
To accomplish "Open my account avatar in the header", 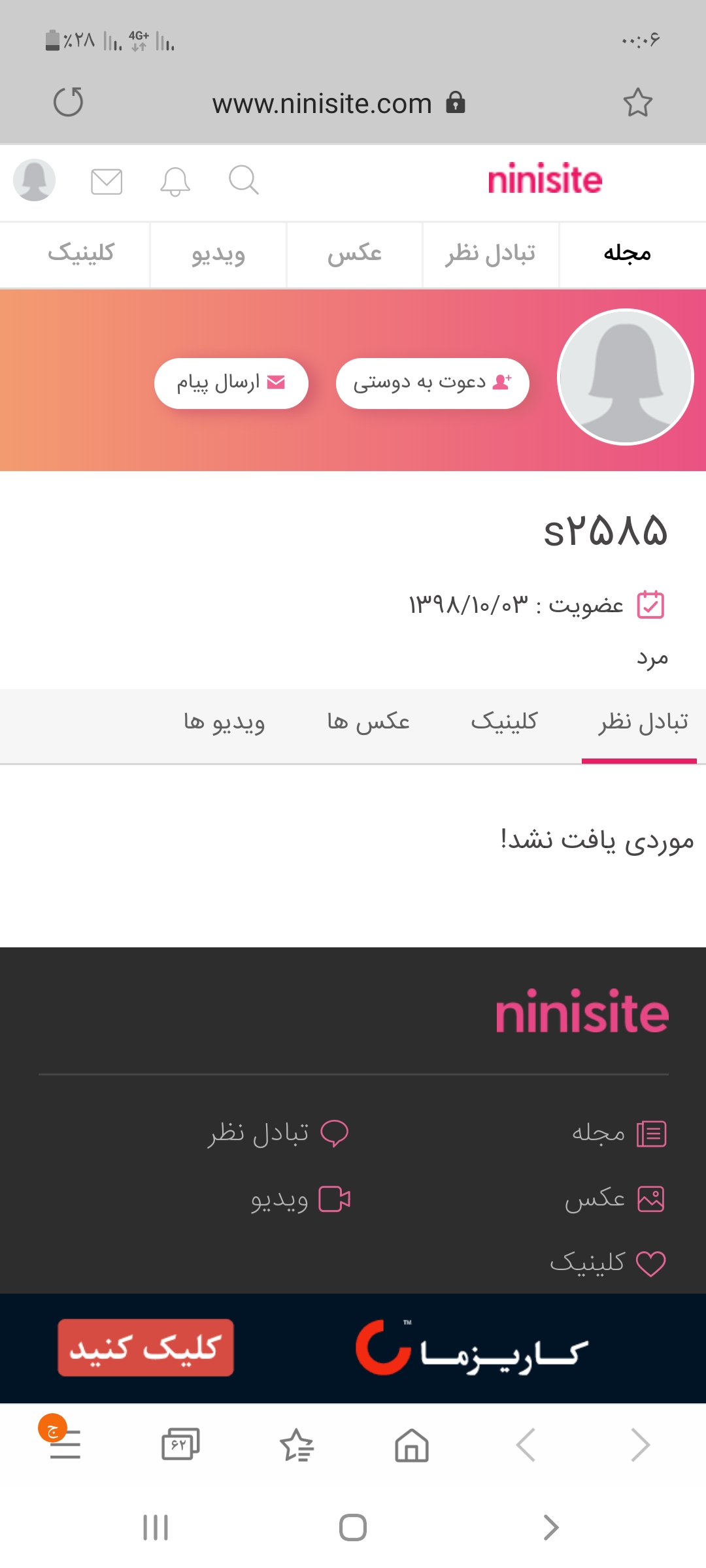I will click(35, 180).
